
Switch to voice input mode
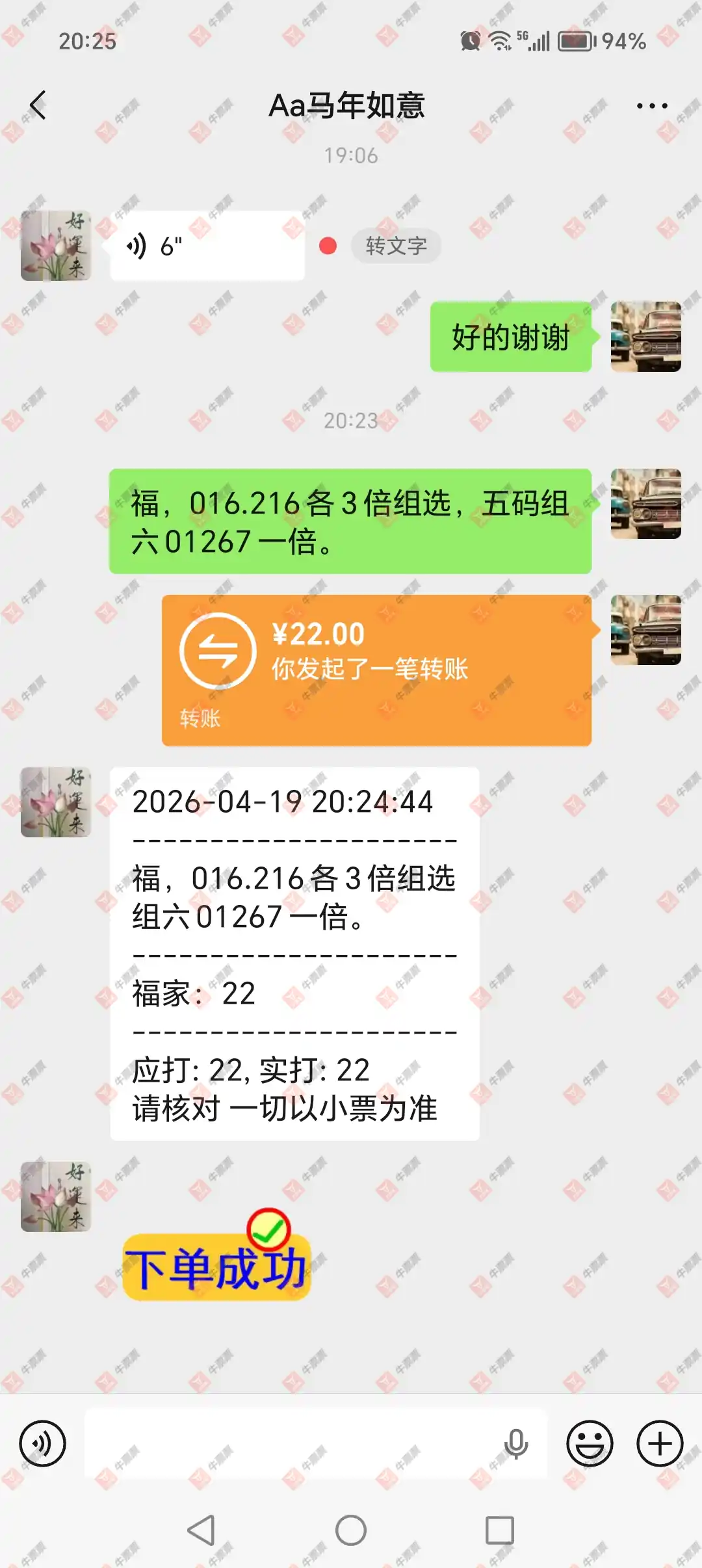coord(43,1444)
